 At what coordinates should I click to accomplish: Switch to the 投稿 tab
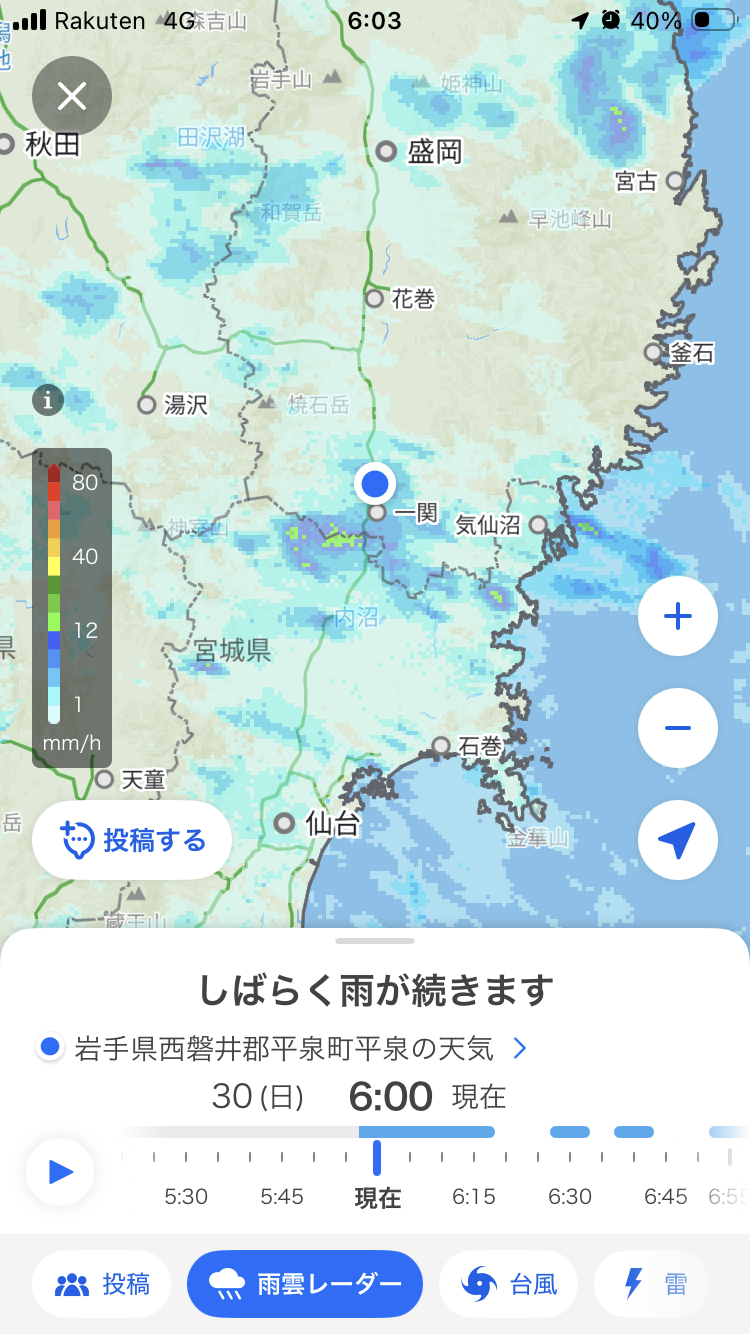[104, 1283]
